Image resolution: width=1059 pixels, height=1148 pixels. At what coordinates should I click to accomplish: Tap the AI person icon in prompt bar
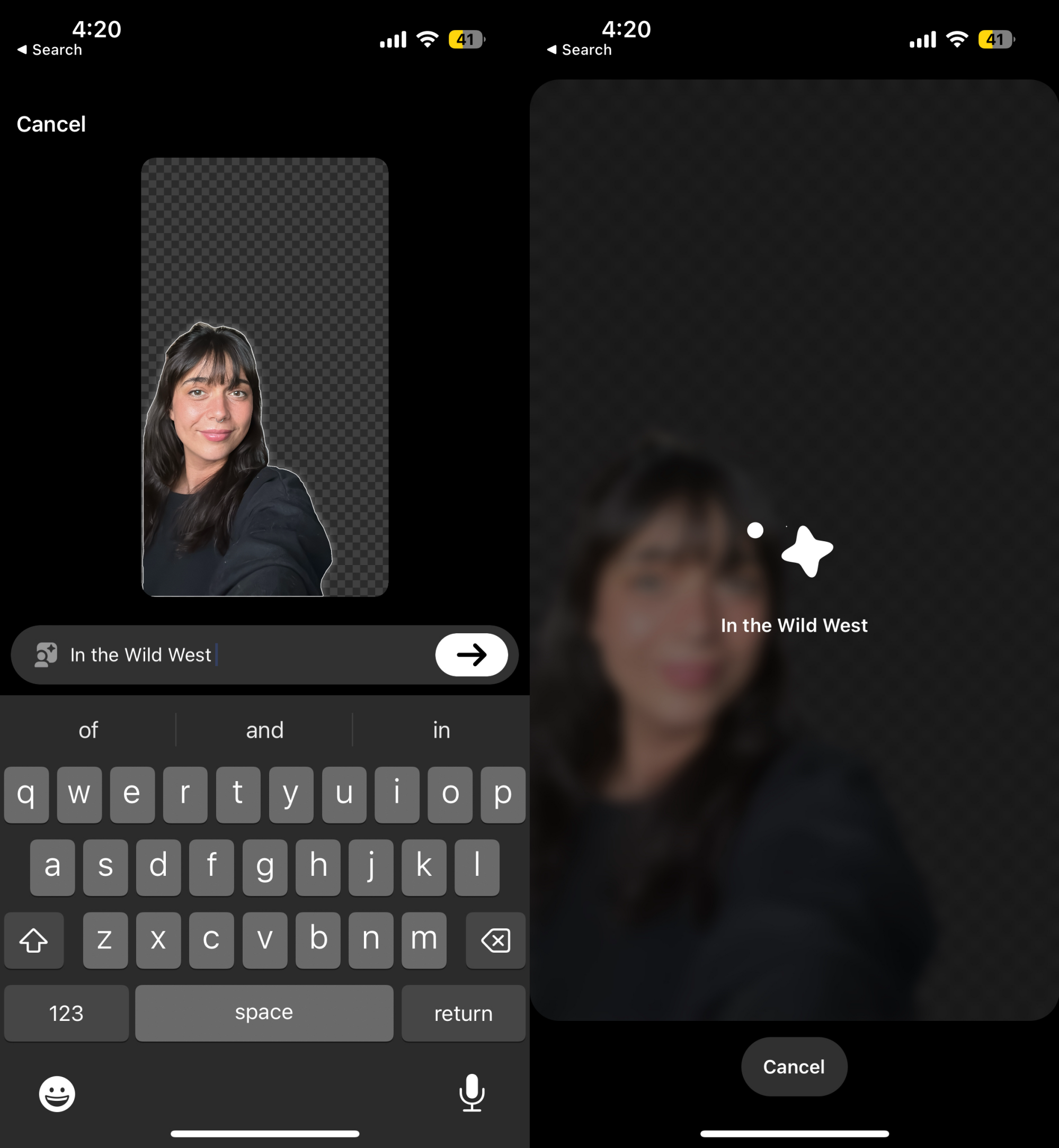coord(46,655)
